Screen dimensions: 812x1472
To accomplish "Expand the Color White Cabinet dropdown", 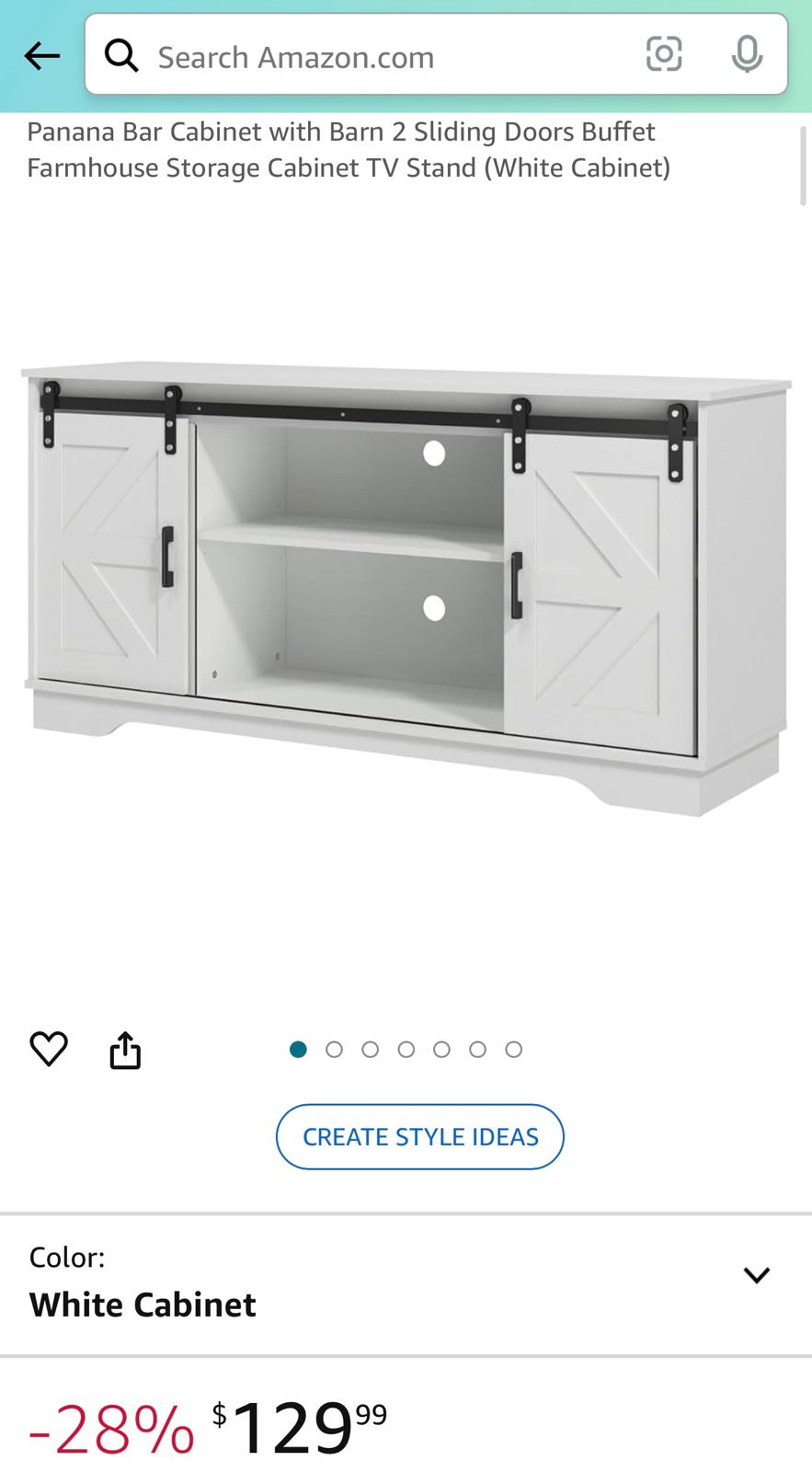I will (756, 1275).
